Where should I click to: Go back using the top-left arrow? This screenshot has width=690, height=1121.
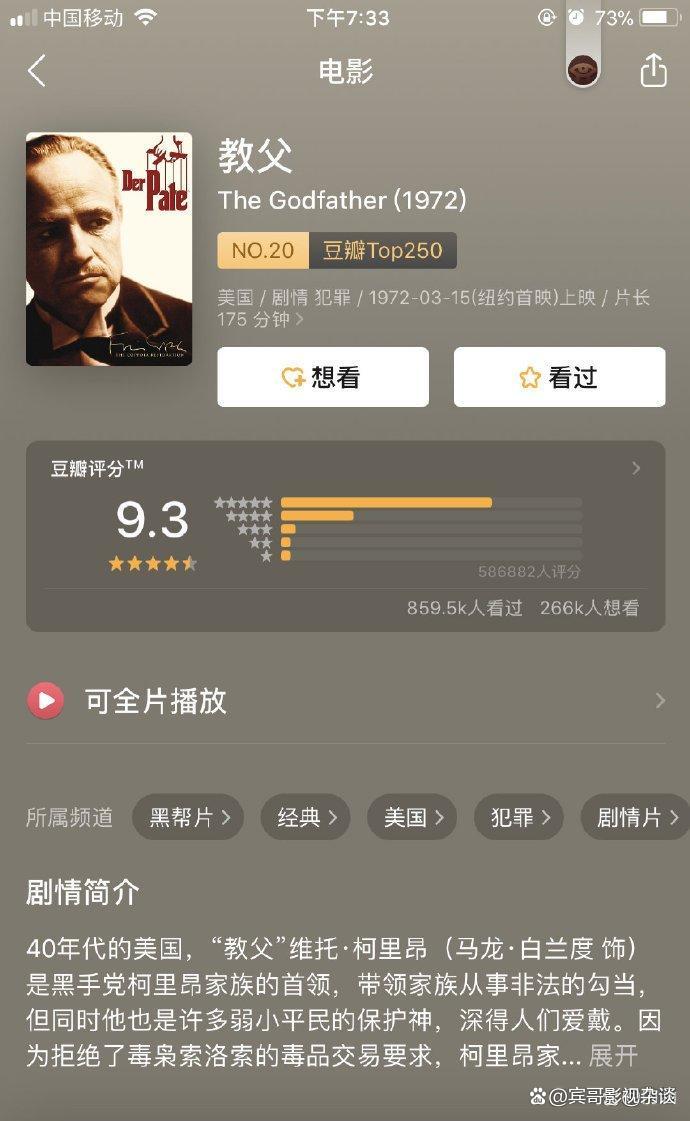[x=36, y=71]
